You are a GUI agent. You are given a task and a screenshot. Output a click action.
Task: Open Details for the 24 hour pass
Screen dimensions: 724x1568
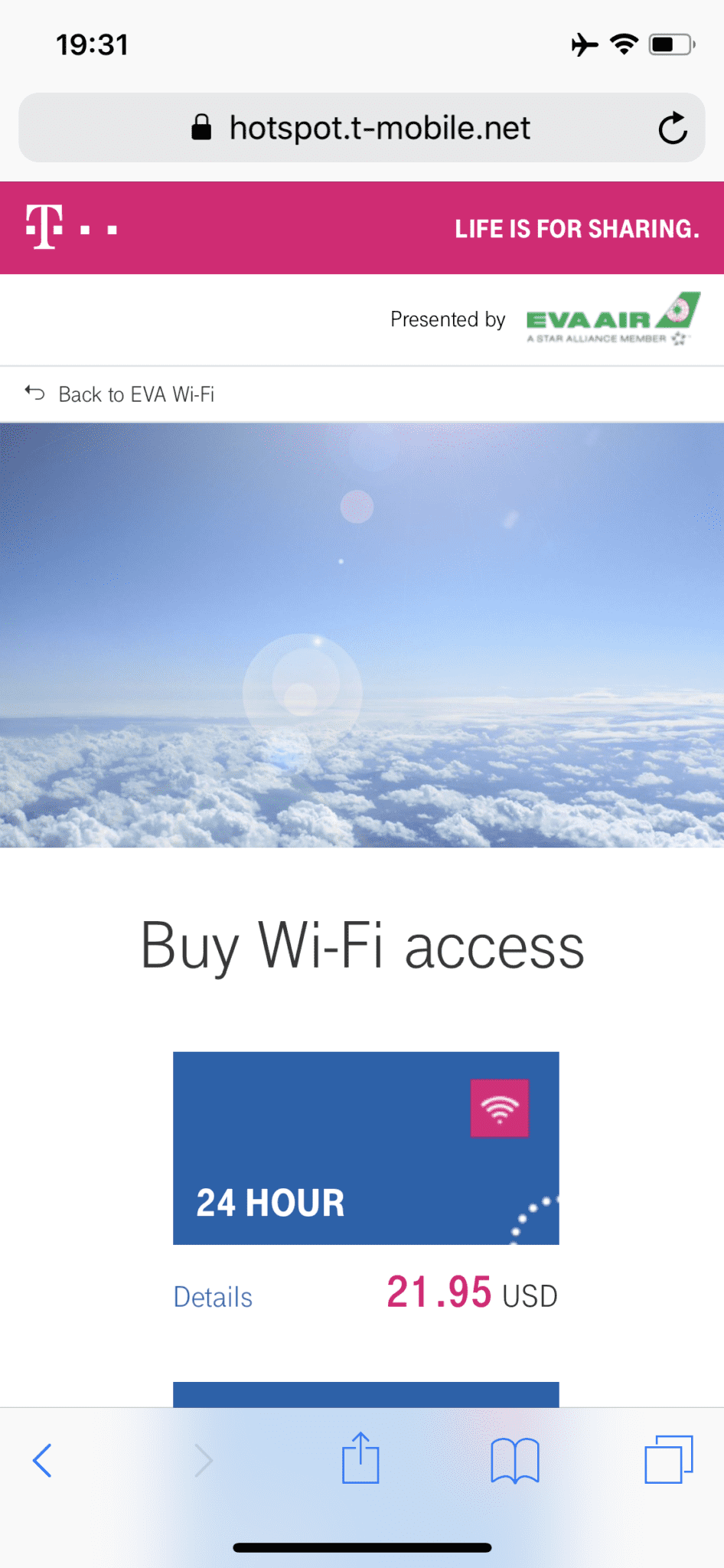click(213, 1297)
